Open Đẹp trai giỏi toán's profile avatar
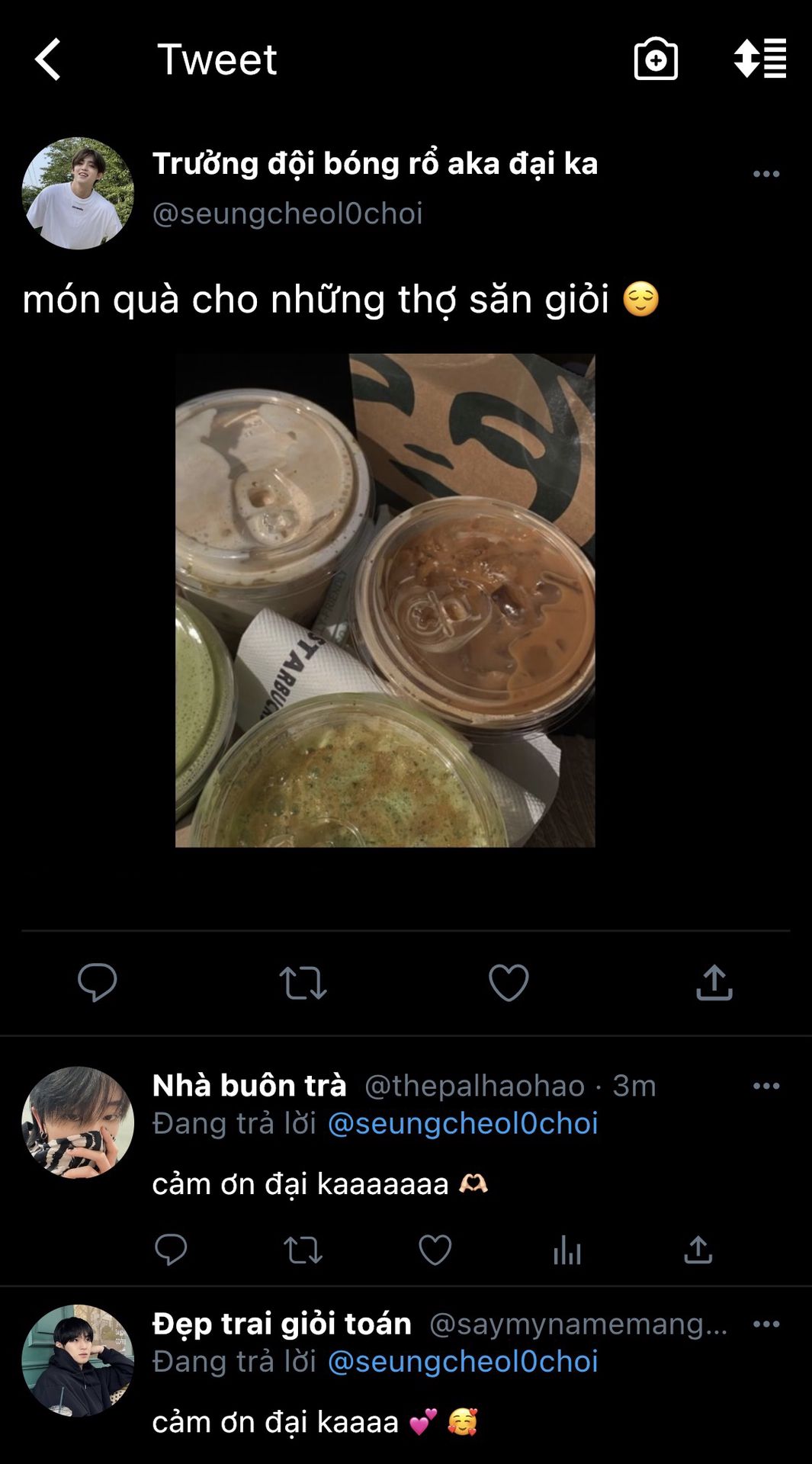This screenshot has height=1464, width=812. (x=78, y=1360)
